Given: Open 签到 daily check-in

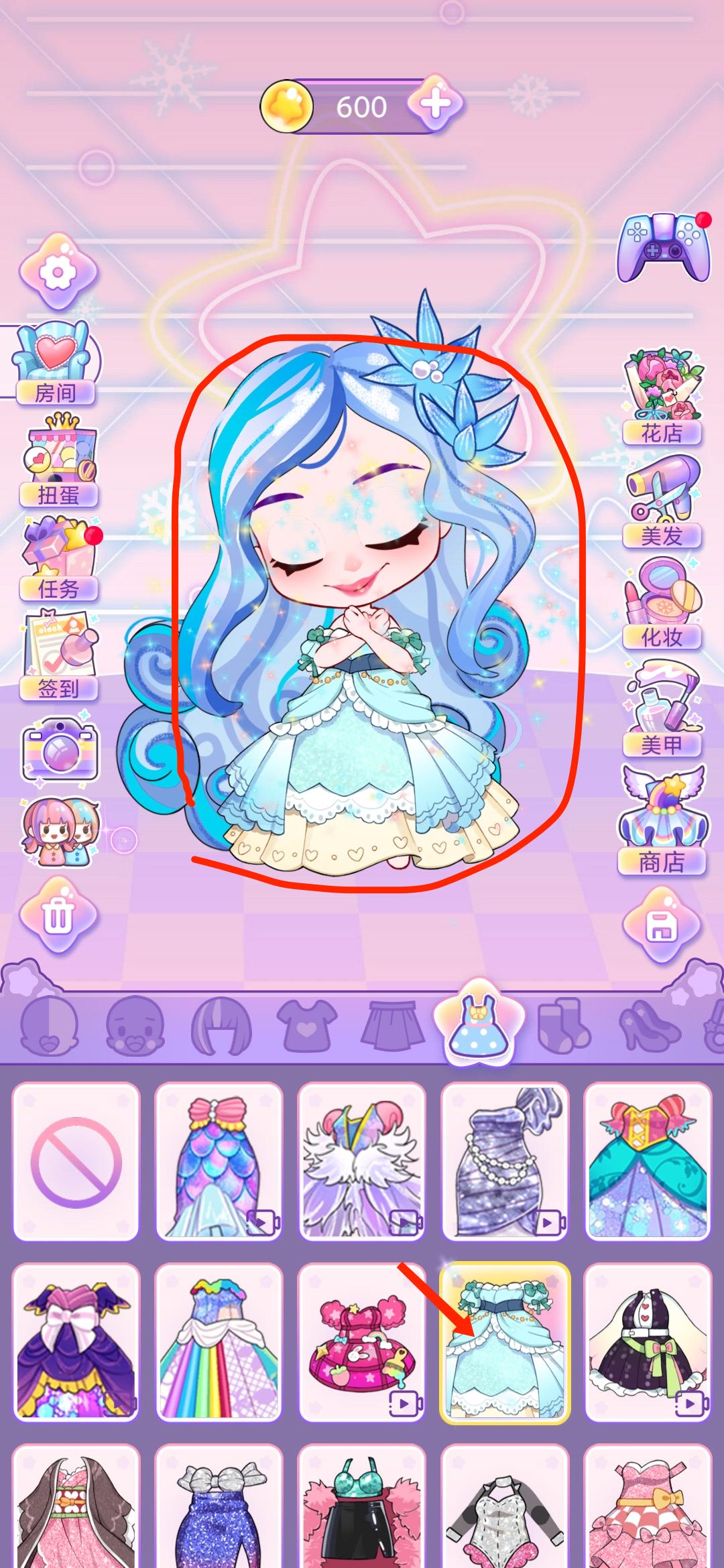Looking at the screenshot, I should pyautogui.click(x=60, y=657).
